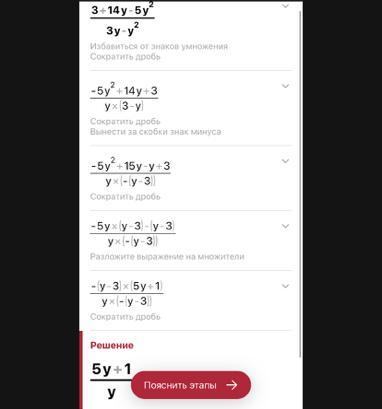Image resolution: width=382 pixels, height=409 pixels.
Task: Tap the Пояснить этапы button
Action: click(x=191, y=385)
